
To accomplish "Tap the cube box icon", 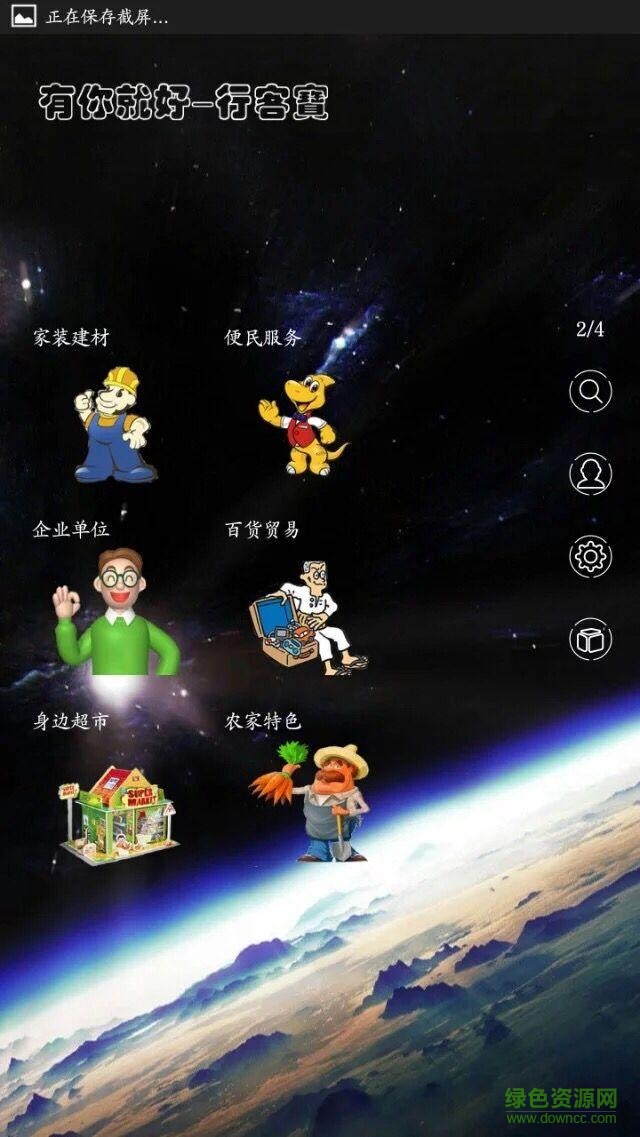I will coord(590,639).
